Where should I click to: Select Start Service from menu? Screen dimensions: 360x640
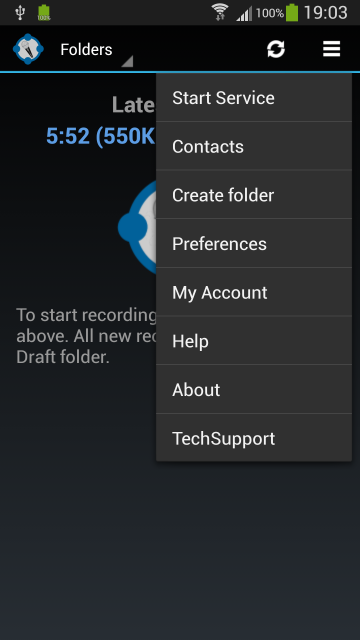(x=254, y=98)
